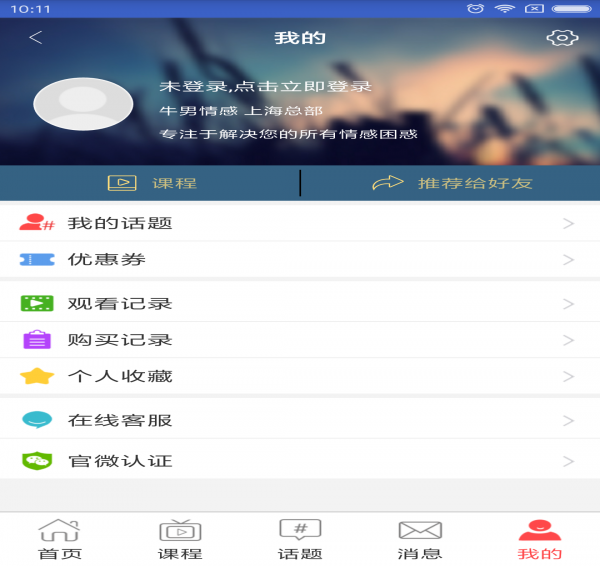The image size is (600, 566).
Task: Open 我的话题 row
Action: tap(300, 223)
